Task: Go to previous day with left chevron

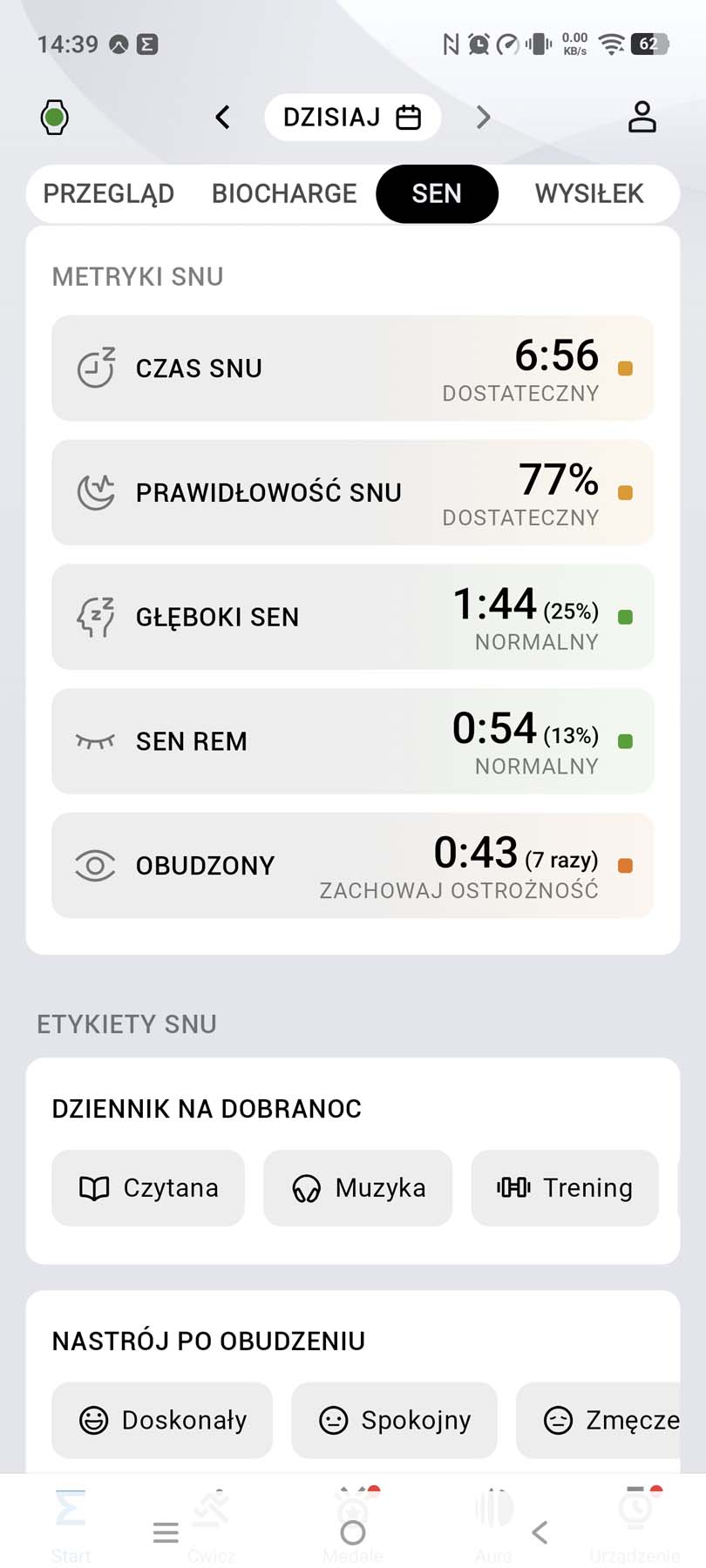Action: [222, 116]
